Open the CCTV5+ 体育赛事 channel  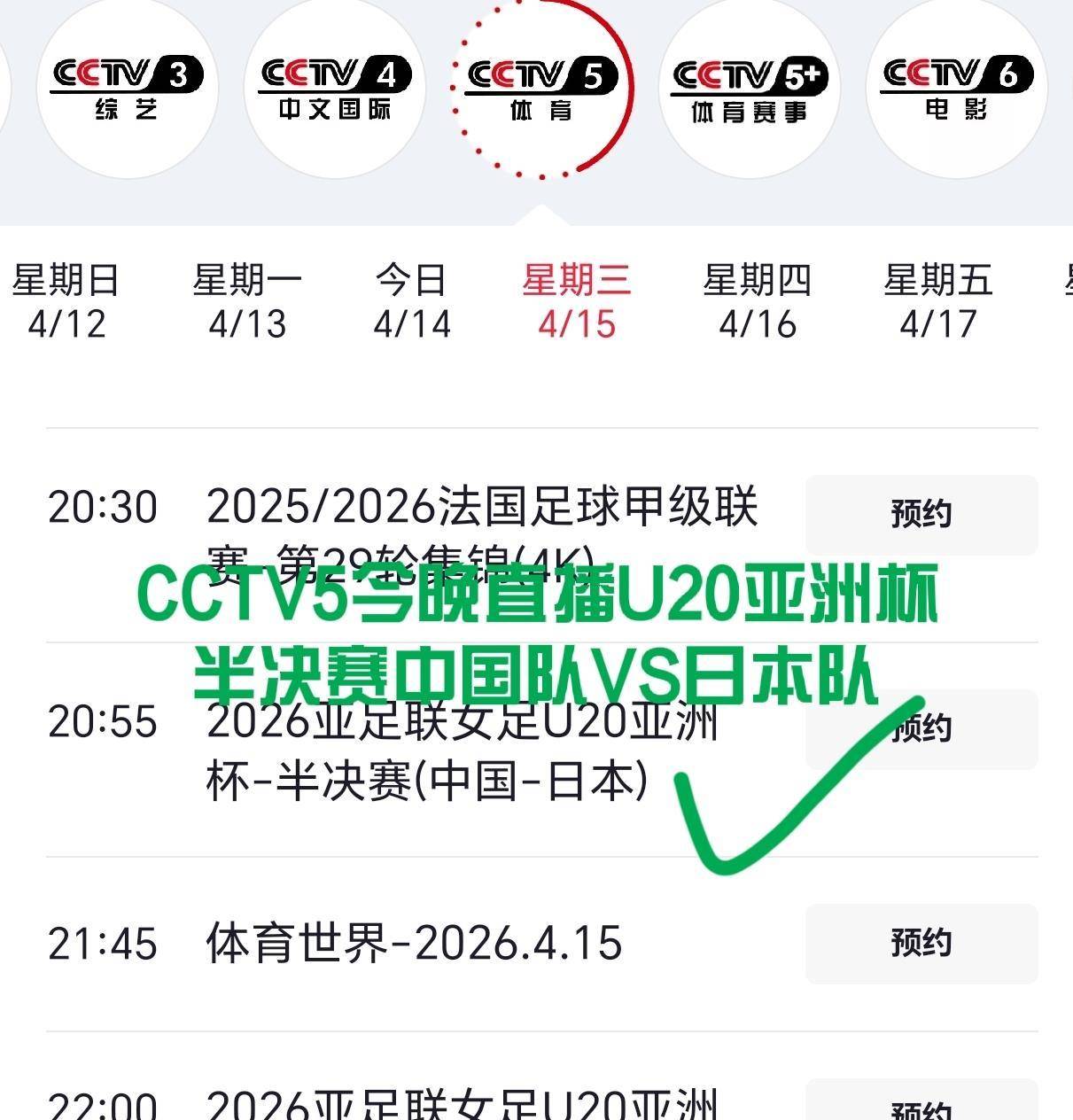click(749, 89)
